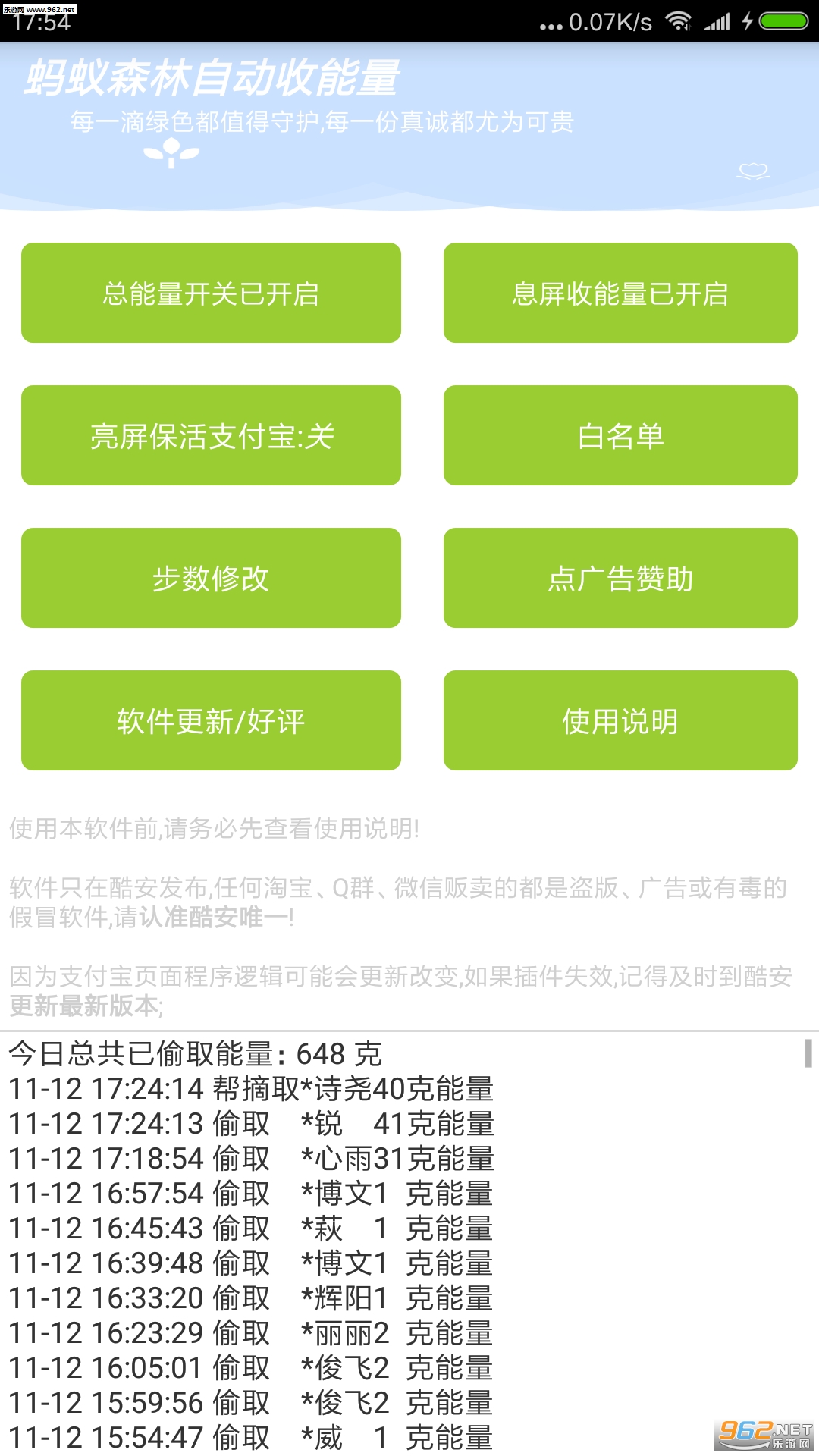This screenshot has height=1456, width=819.
Task: Switch the 亮屏保活支付宝 setting
Action: [x=211, y=435]
